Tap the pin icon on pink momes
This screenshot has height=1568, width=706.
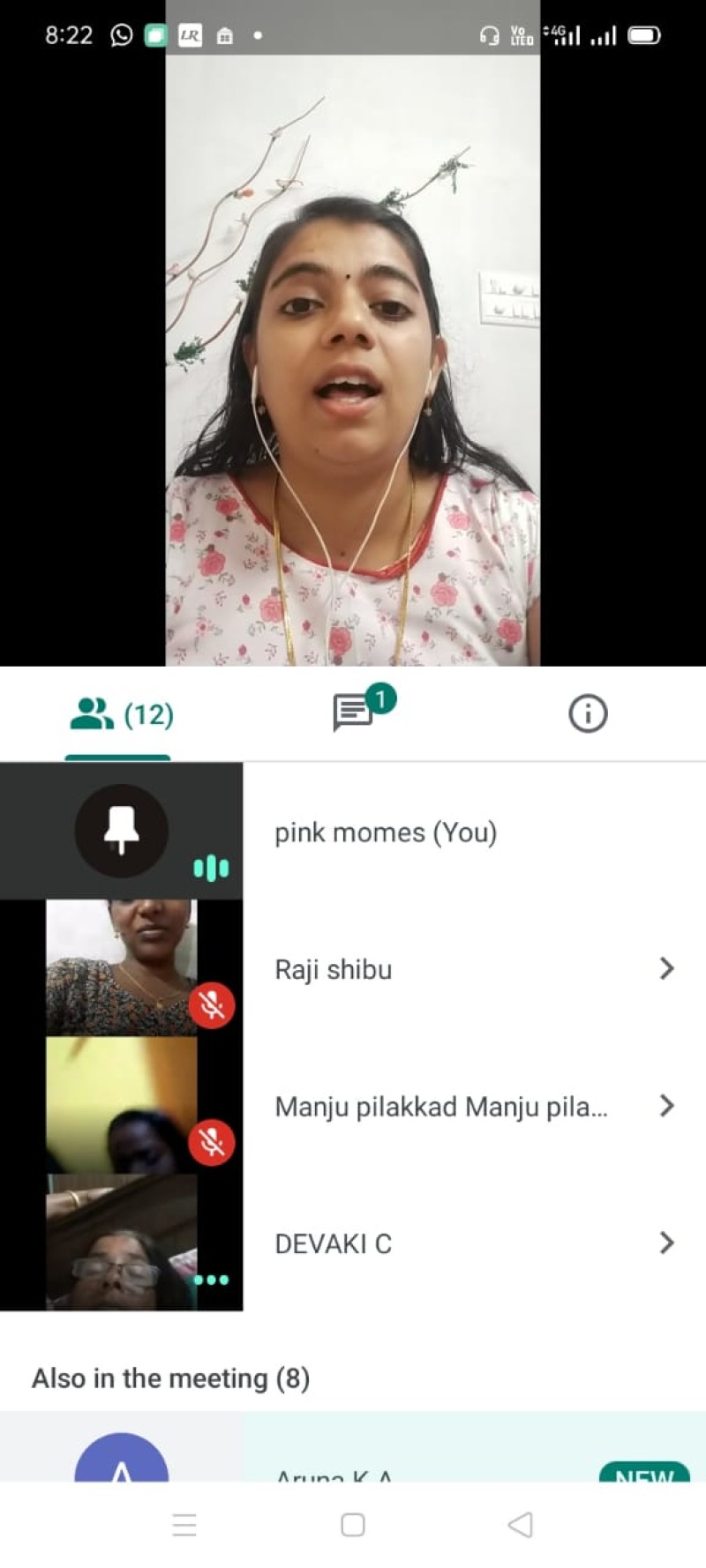121,830
